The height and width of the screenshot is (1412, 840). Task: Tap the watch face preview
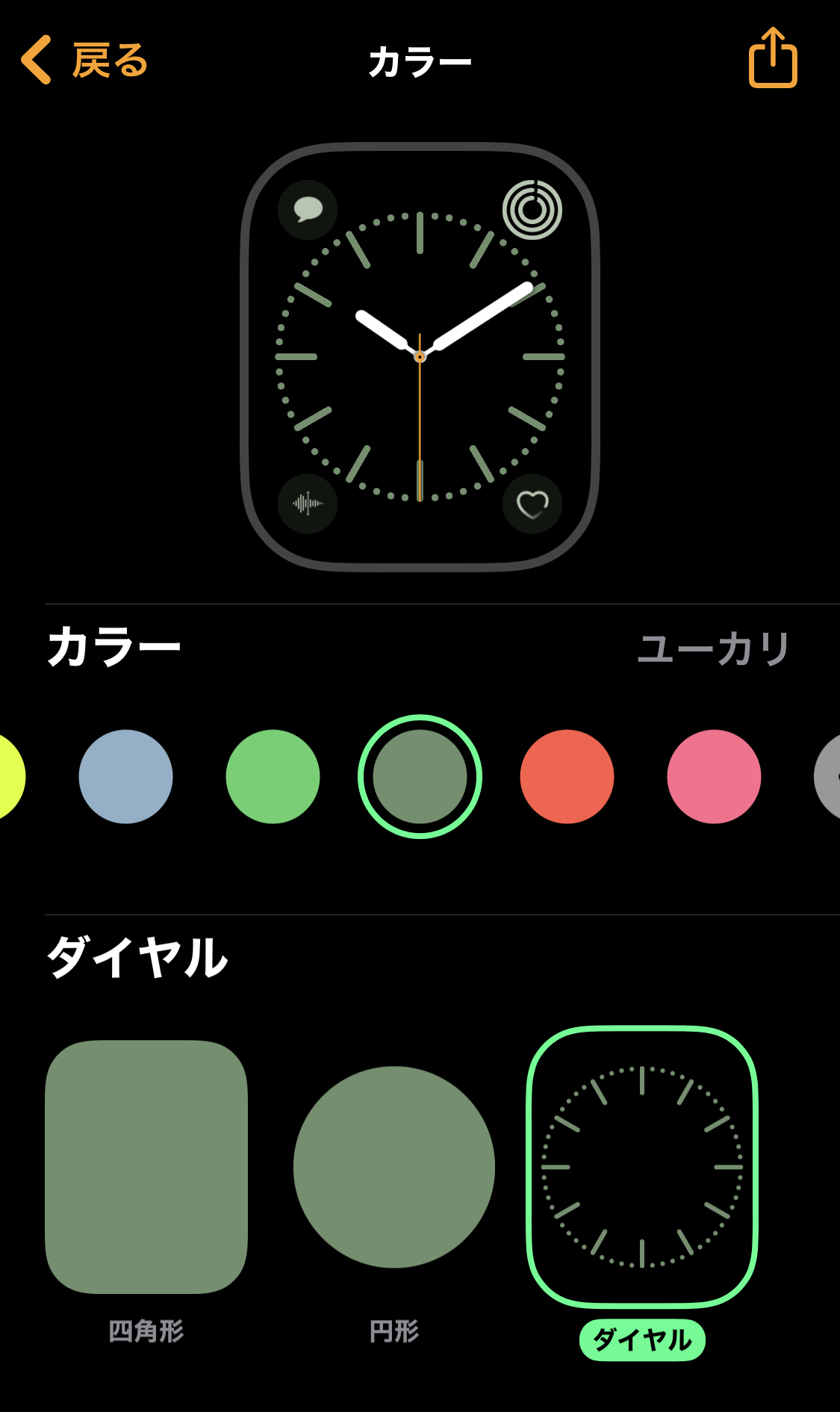point(420,357)
